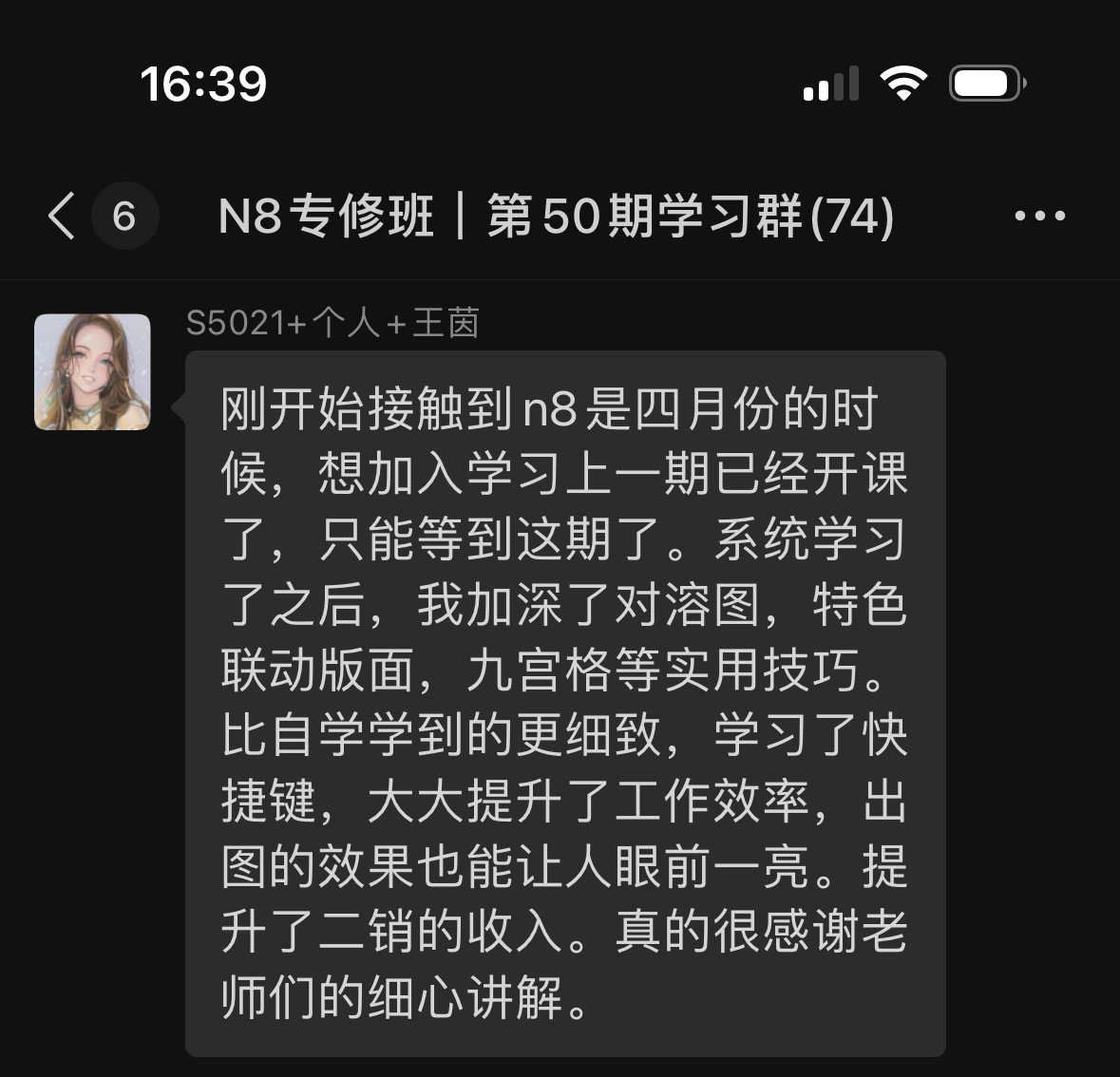Image resolution: width=1120 pixels, height=1077 pixels.
Task: Open the profile picture of 王茵
Action: pyautogui.click(x=92, y=372)
